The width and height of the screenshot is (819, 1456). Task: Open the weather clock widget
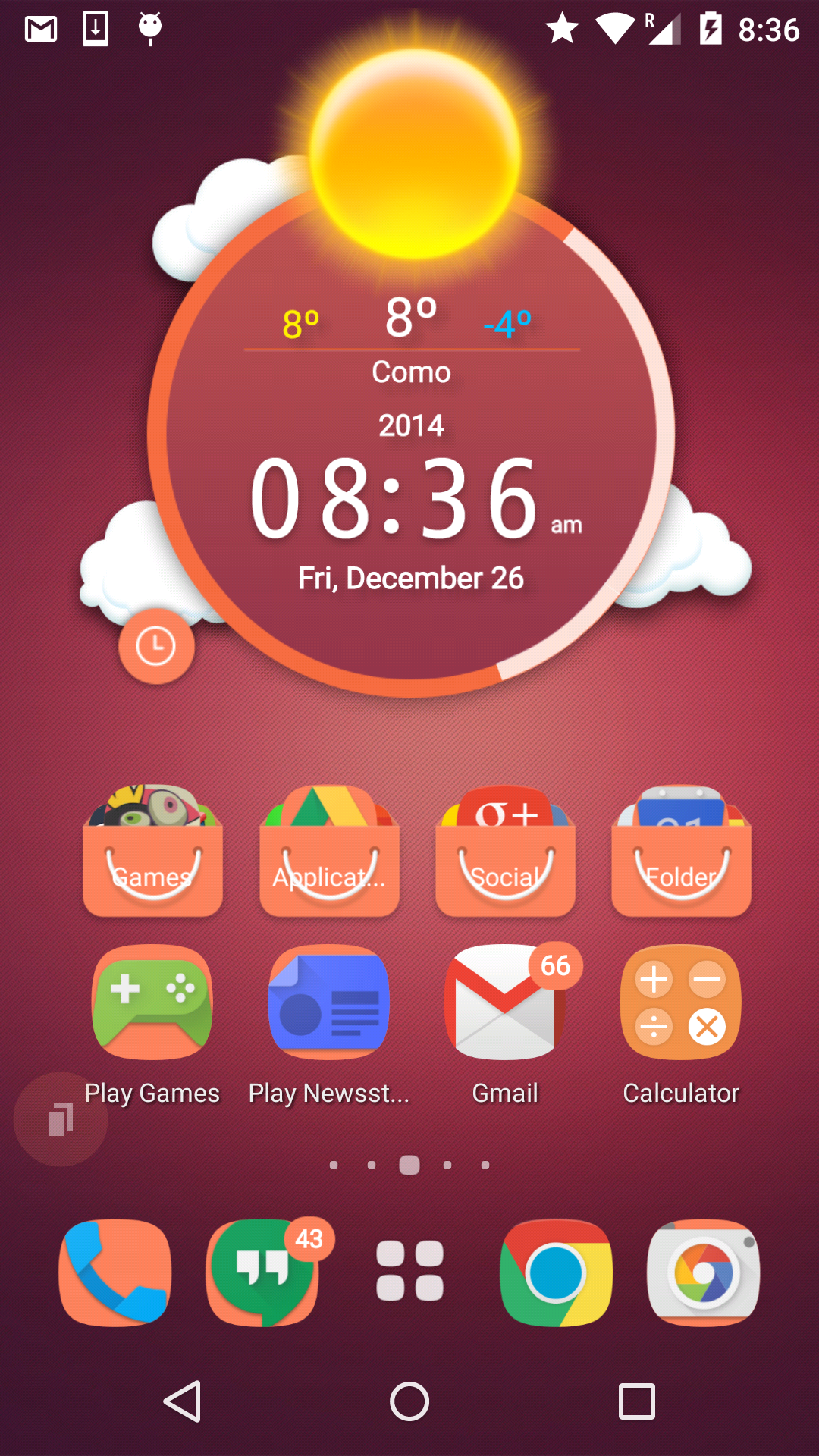[411, 485]
